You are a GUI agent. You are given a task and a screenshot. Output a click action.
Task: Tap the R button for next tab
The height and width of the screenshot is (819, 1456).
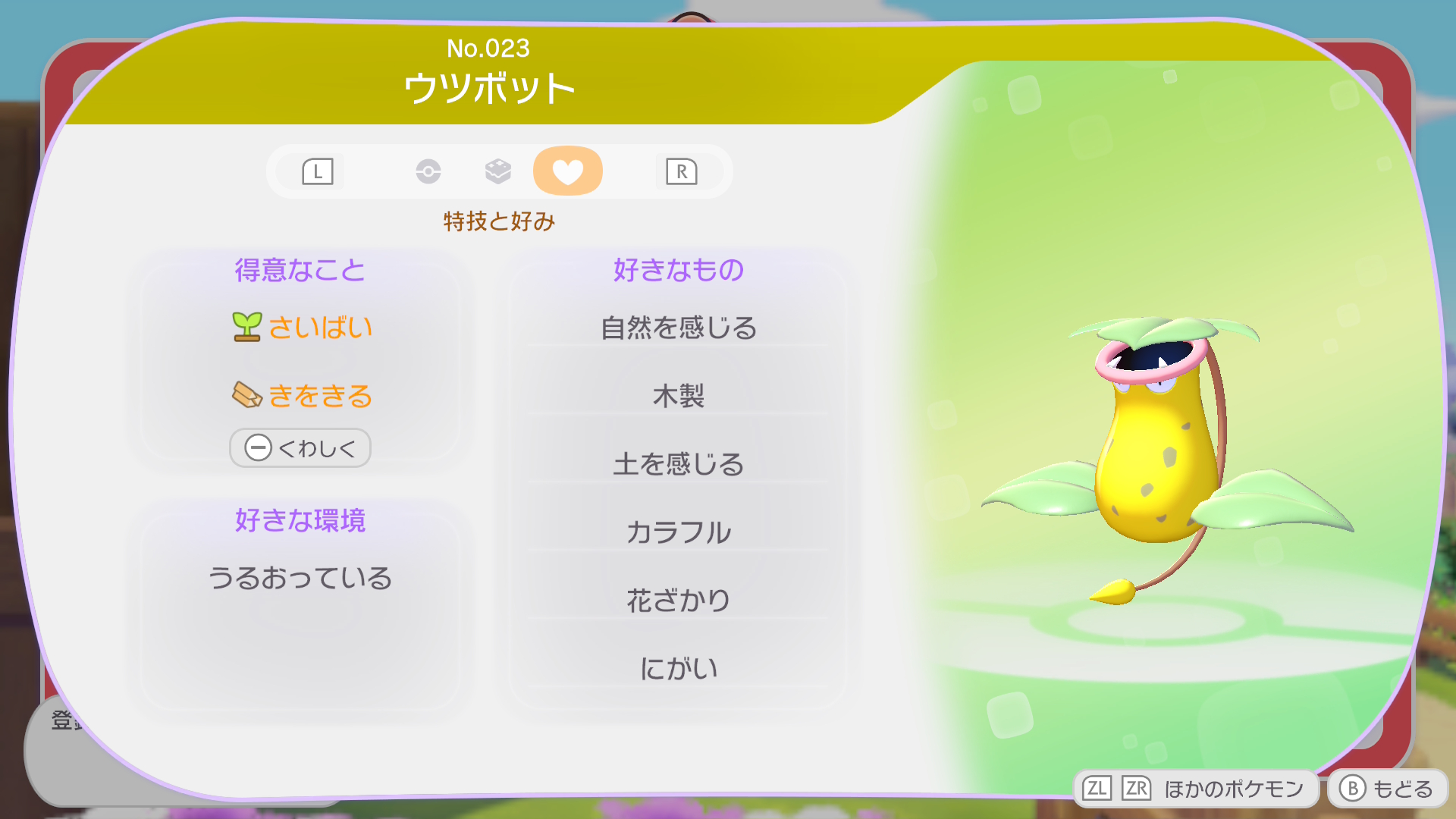[681, 171]
